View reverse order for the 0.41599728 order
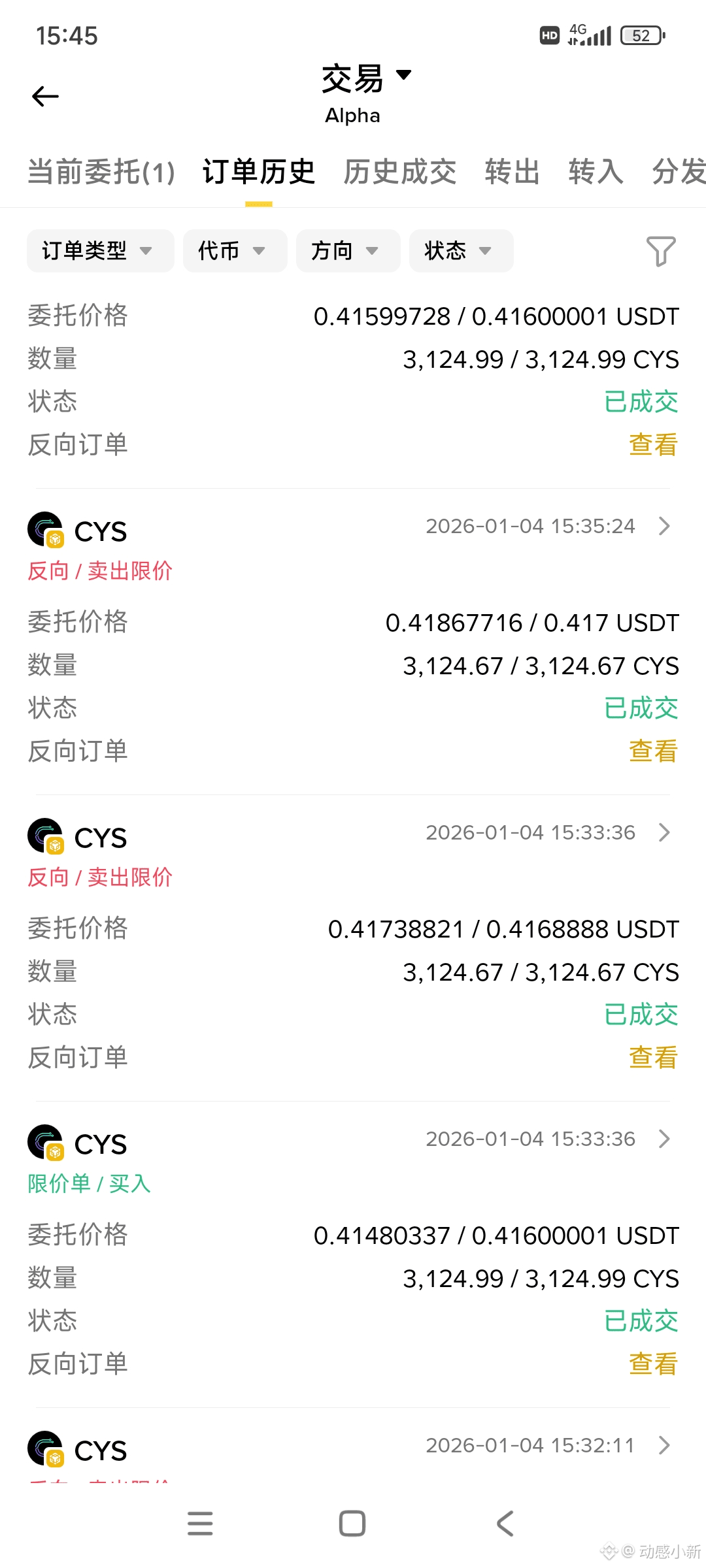The image size is (706, 1568). (653, 445)
